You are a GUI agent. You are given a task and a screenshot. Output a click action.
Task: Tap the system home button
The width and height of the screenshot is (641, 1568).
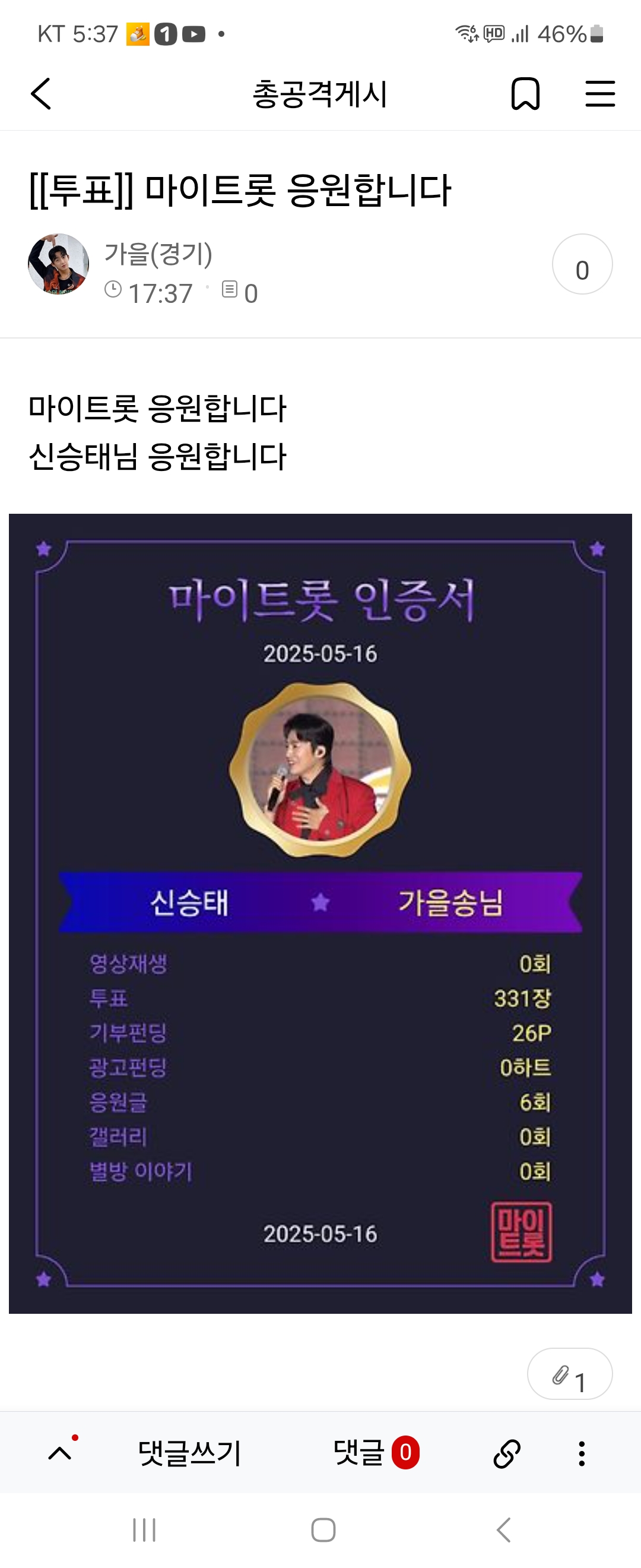coord(323,1529)
